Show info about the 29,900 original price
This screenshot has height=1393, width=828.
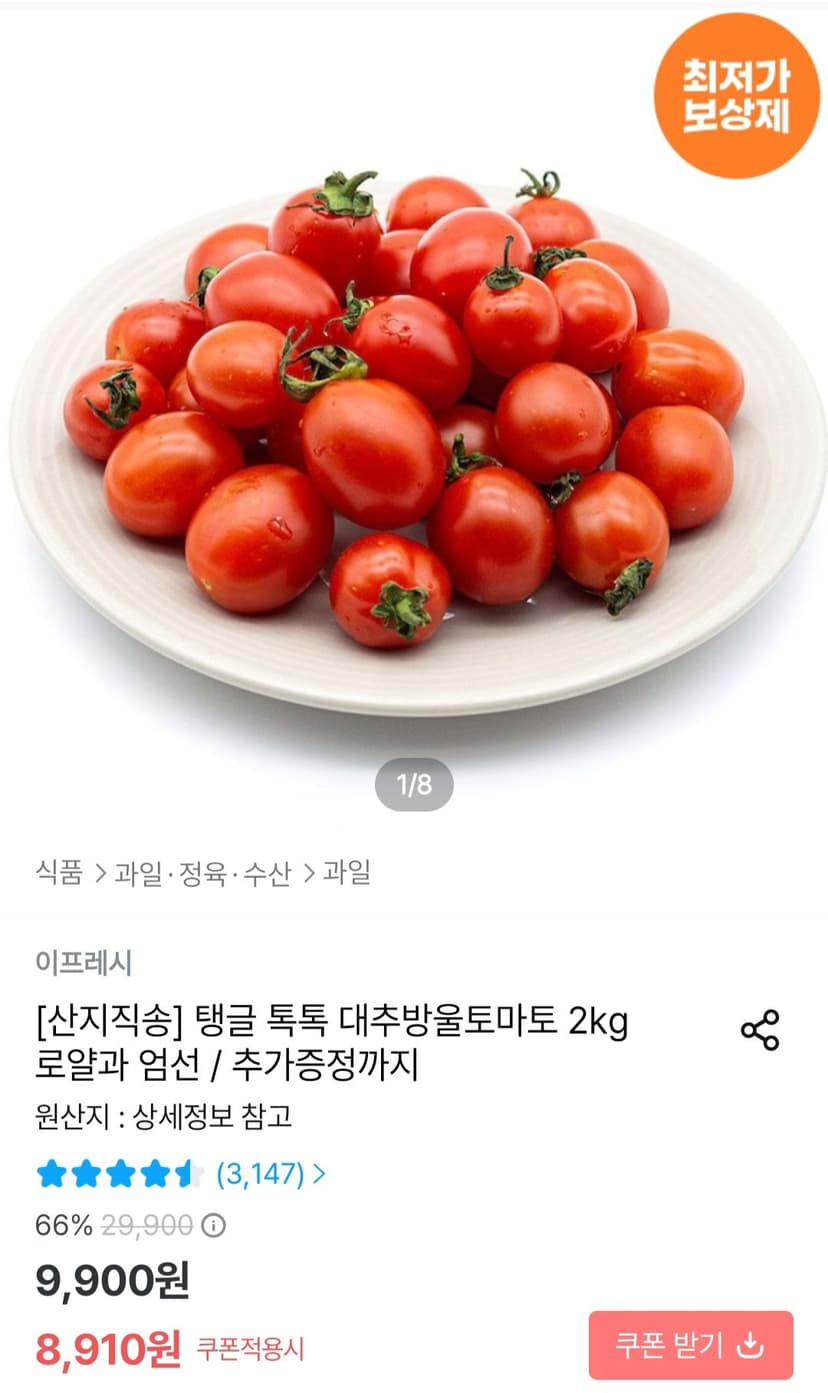point(213,1225)
